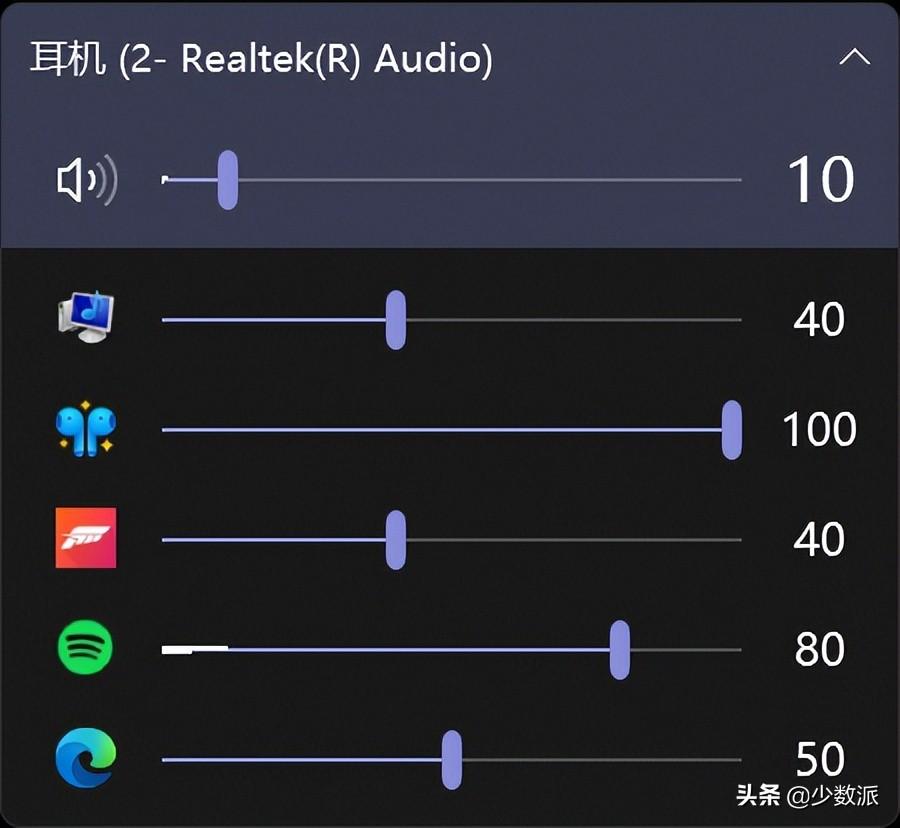
Task: Mute the earbuds app via its icon
Action: tap(86, 428)
